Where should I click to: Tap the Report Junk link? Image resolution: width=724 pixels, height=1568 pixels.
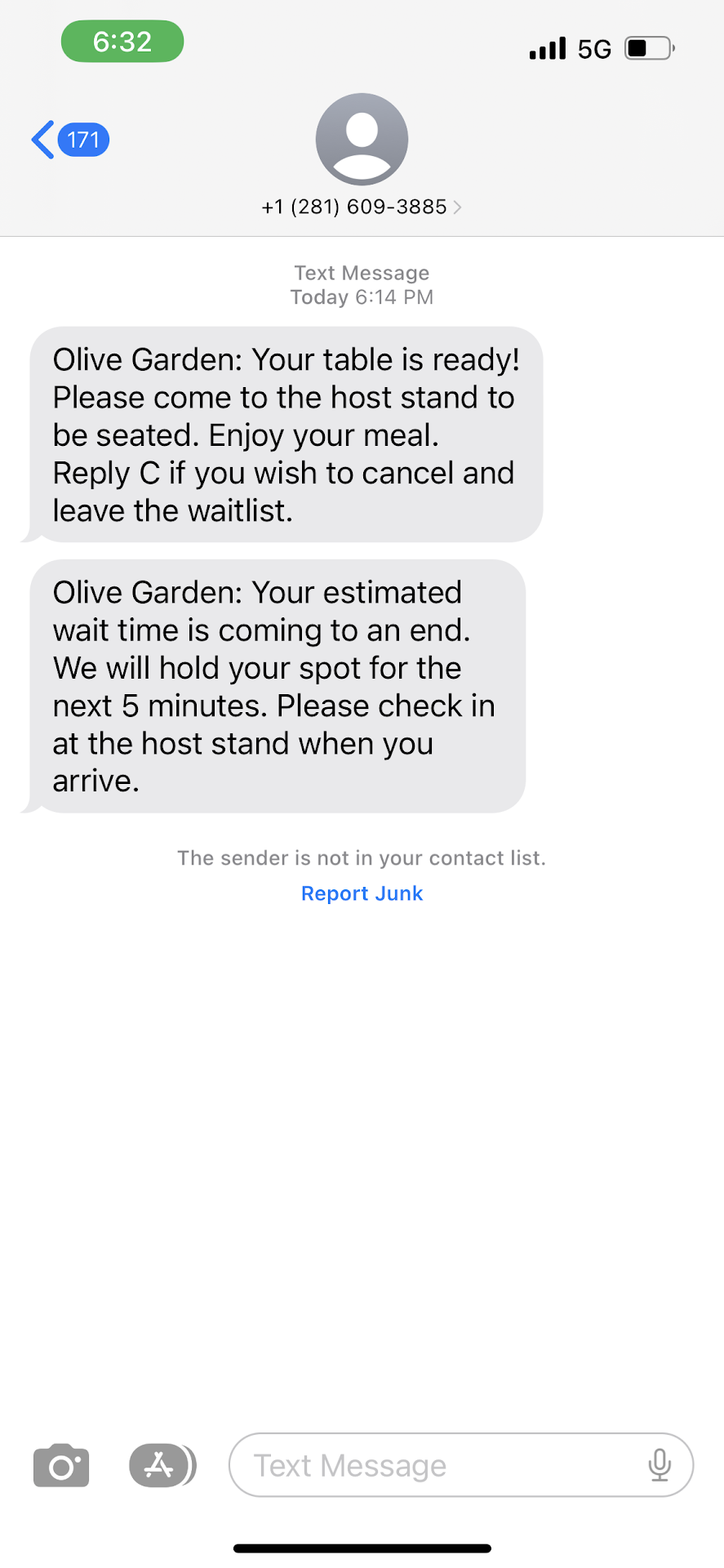[x=362, y=893]
